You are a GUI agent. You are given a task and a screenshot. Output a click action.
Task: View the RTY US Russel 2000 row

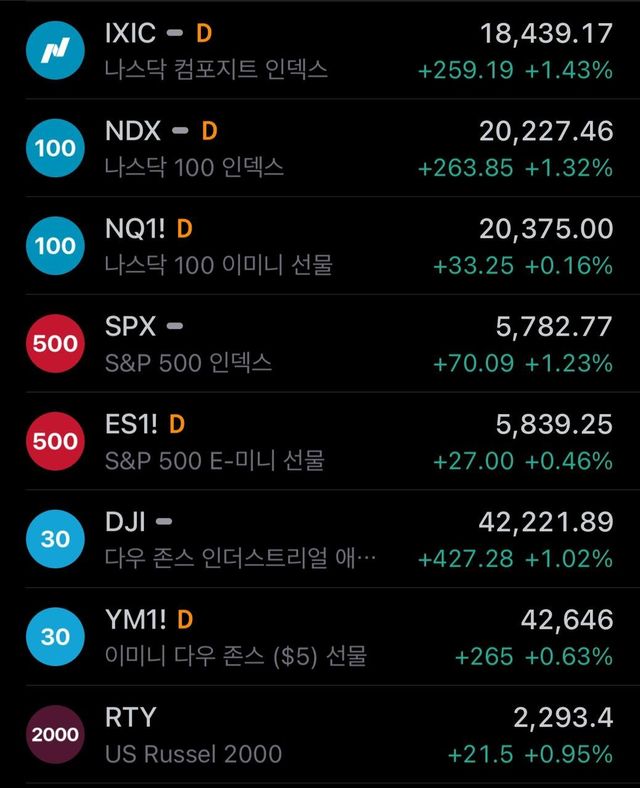coord(320,735)
